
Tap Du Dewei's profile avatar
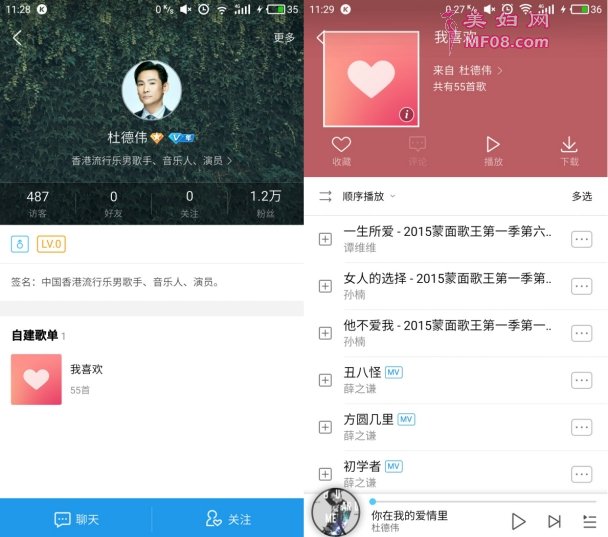click(x=151, y=90)
